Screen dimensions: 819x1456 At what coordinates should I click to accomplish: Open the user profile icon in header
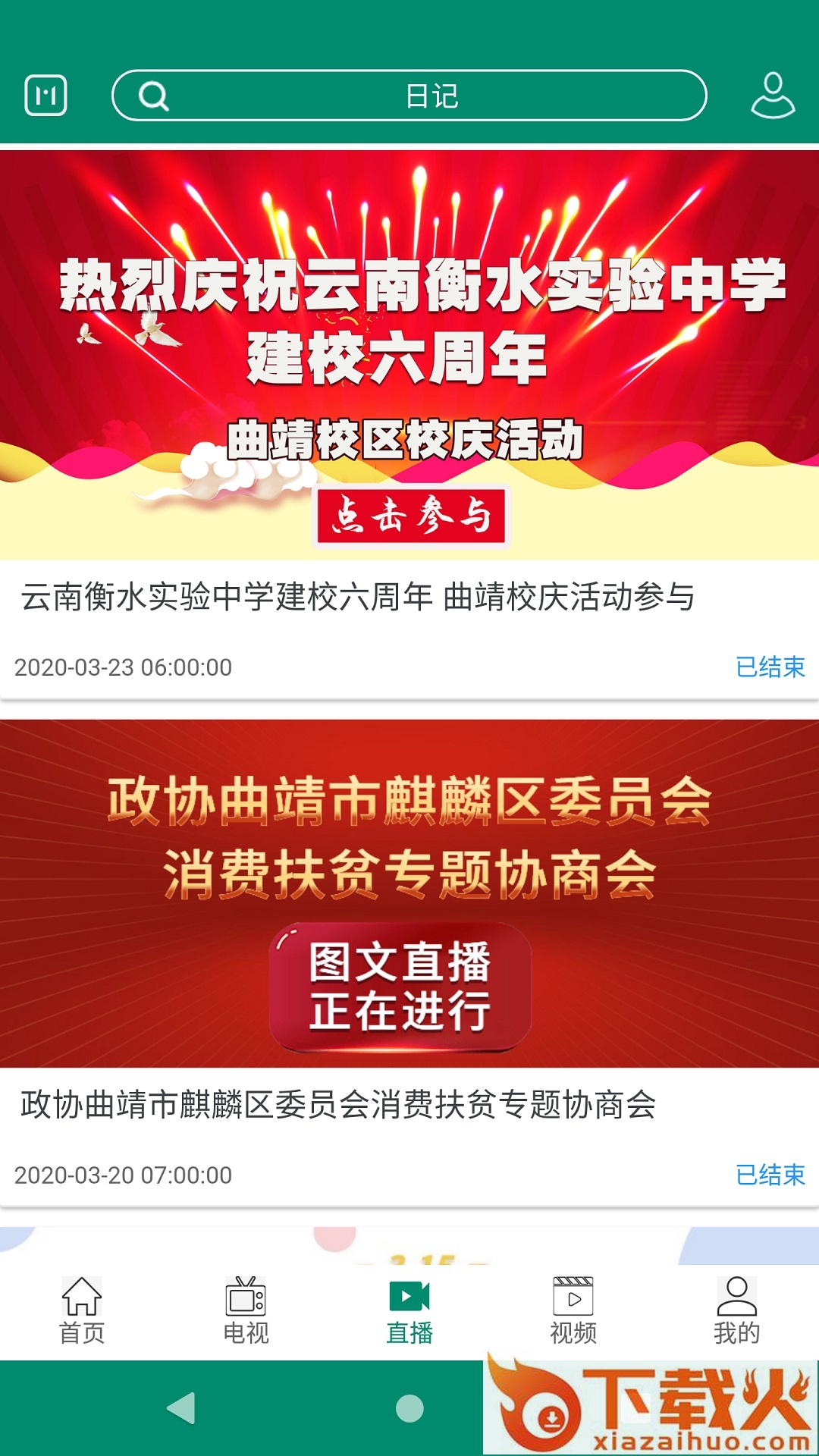point(773,96)
